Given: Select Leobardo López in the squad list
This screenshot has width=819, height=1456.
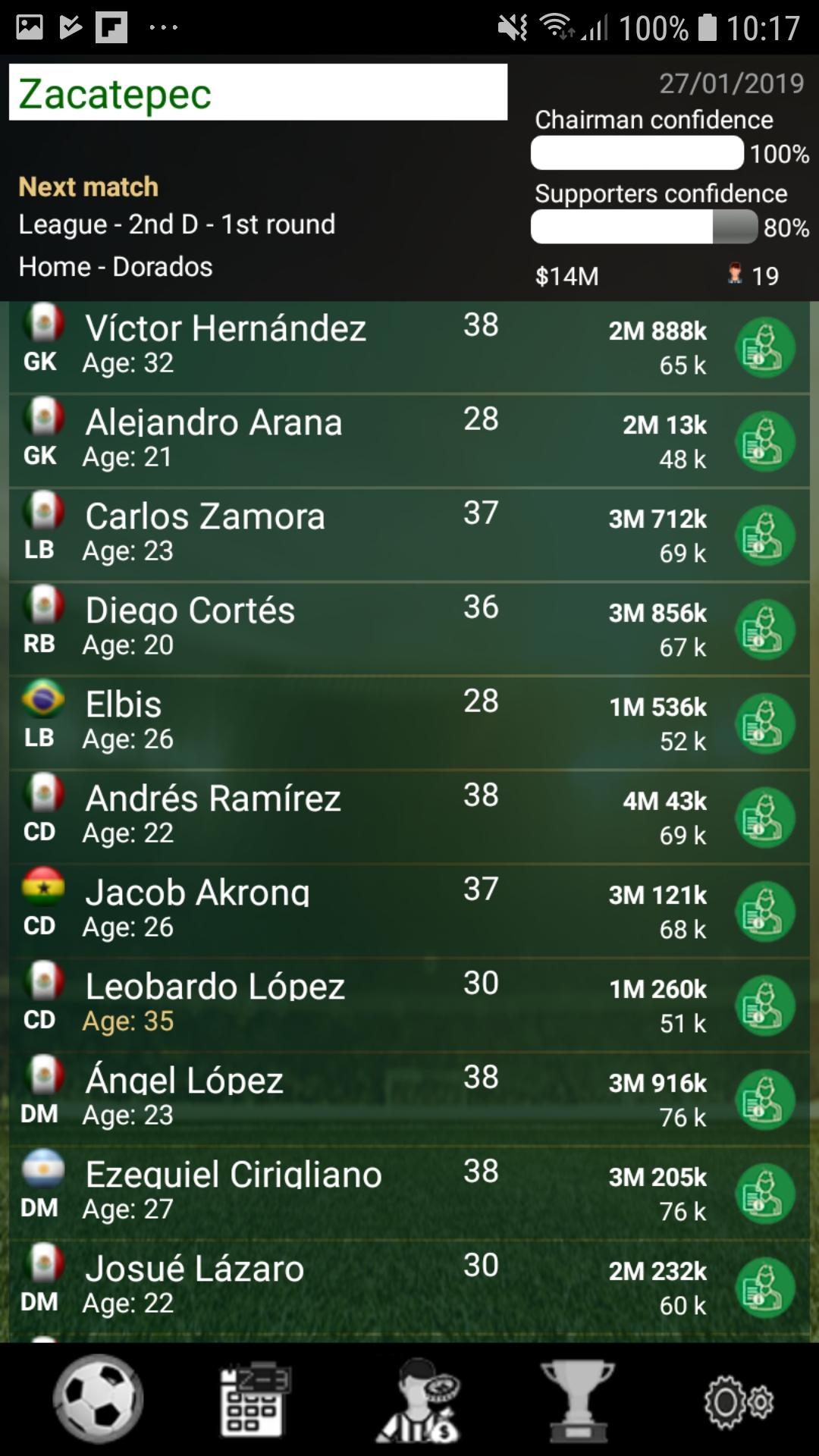Looking at the screenshot, I should coord(303,1004).
